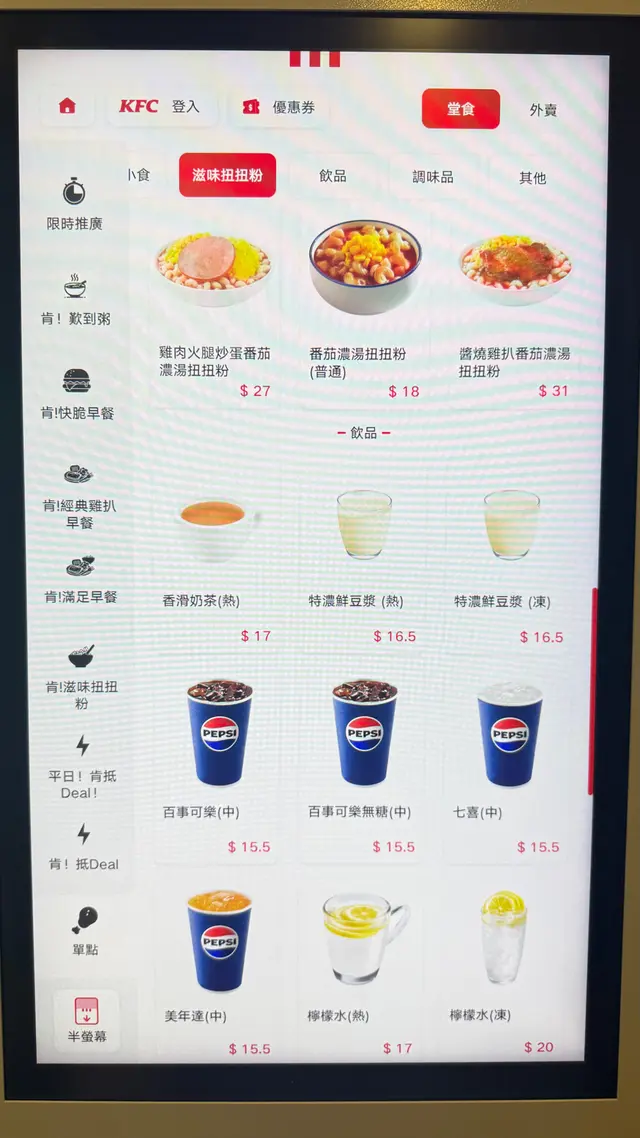640x1138 pixels.
Task: Open 單點 à la carte menu
Action: [85, 930]
